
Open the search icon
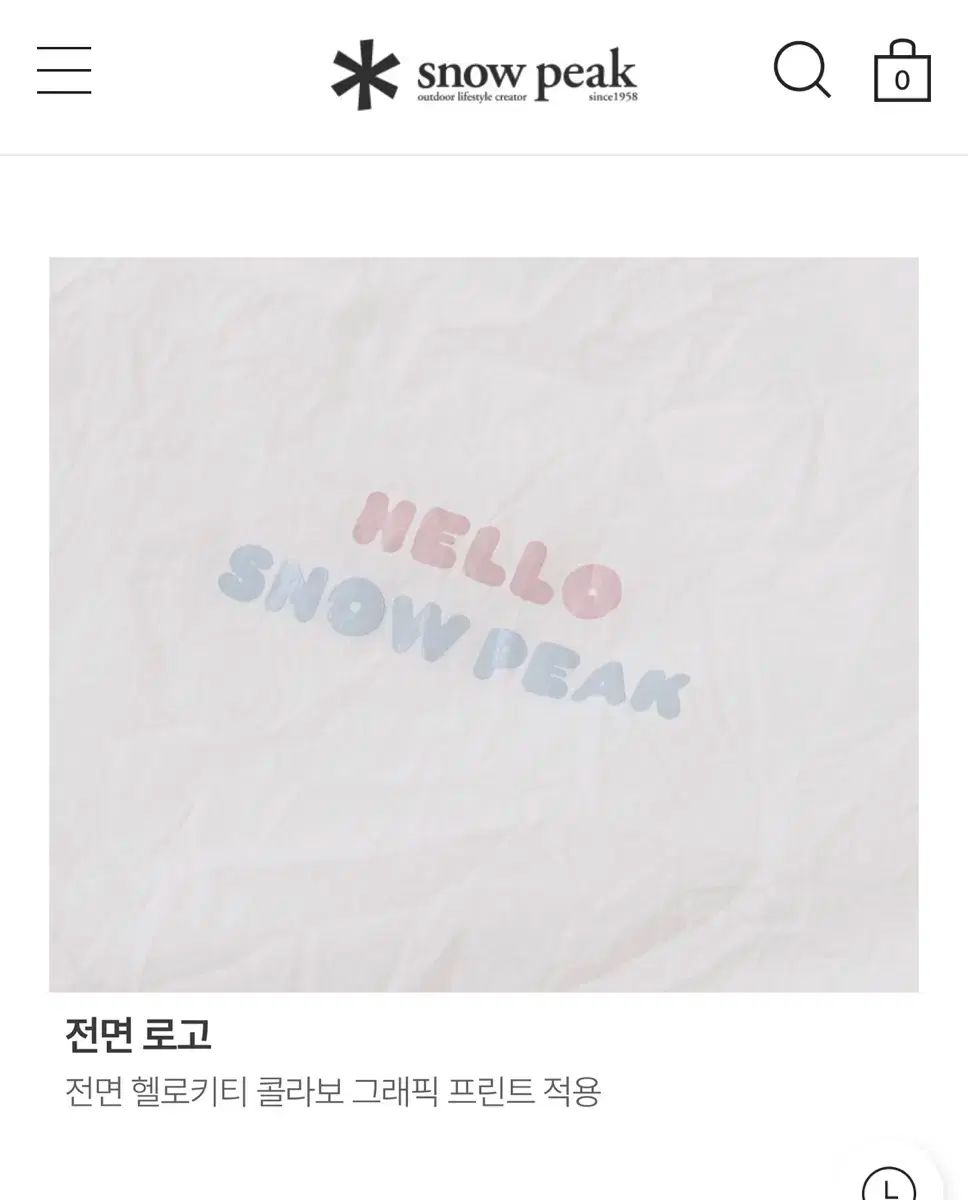(x=802, y=70)
